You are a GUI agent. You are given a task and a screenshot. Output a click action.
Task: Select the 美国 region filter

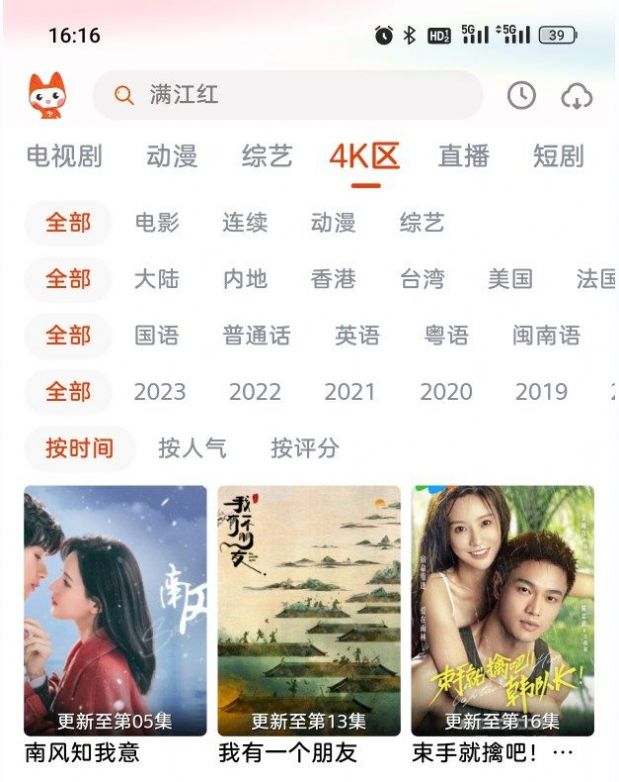509,279
